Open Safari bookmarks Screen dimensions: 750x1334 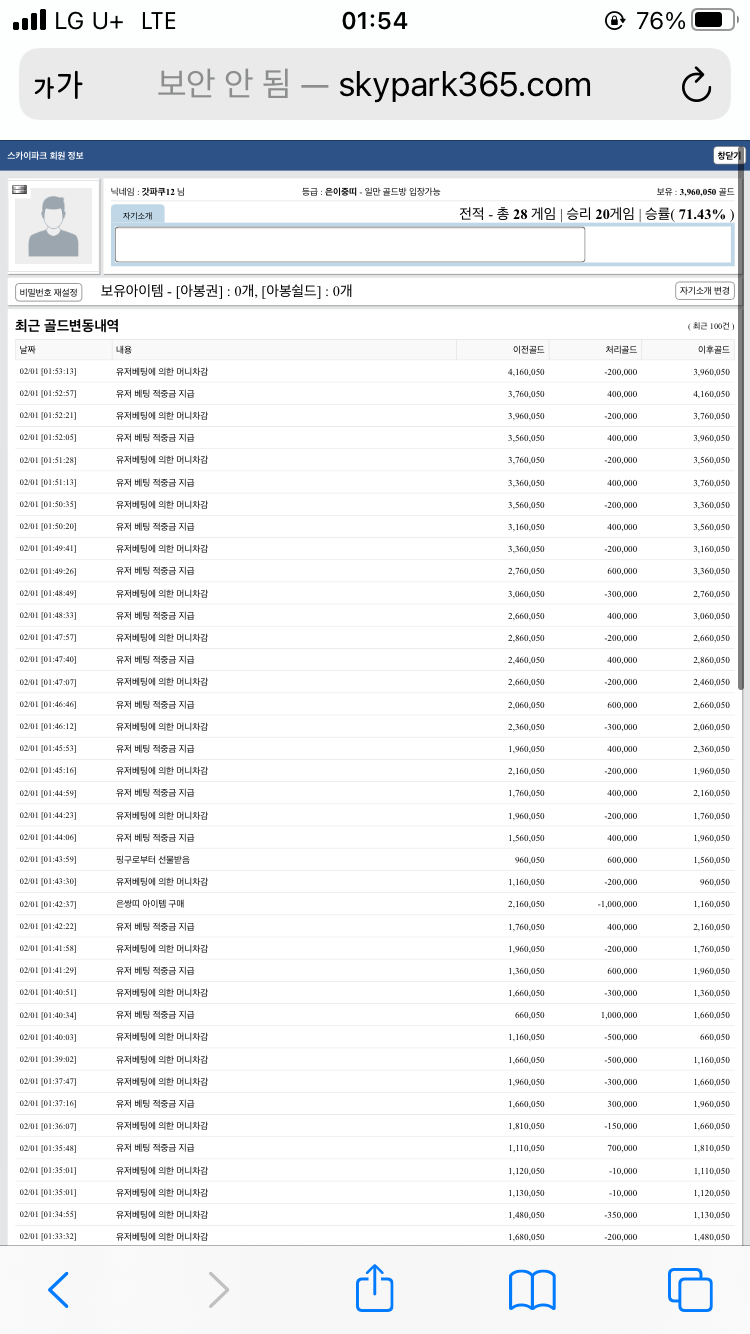tap(532, 1290)
